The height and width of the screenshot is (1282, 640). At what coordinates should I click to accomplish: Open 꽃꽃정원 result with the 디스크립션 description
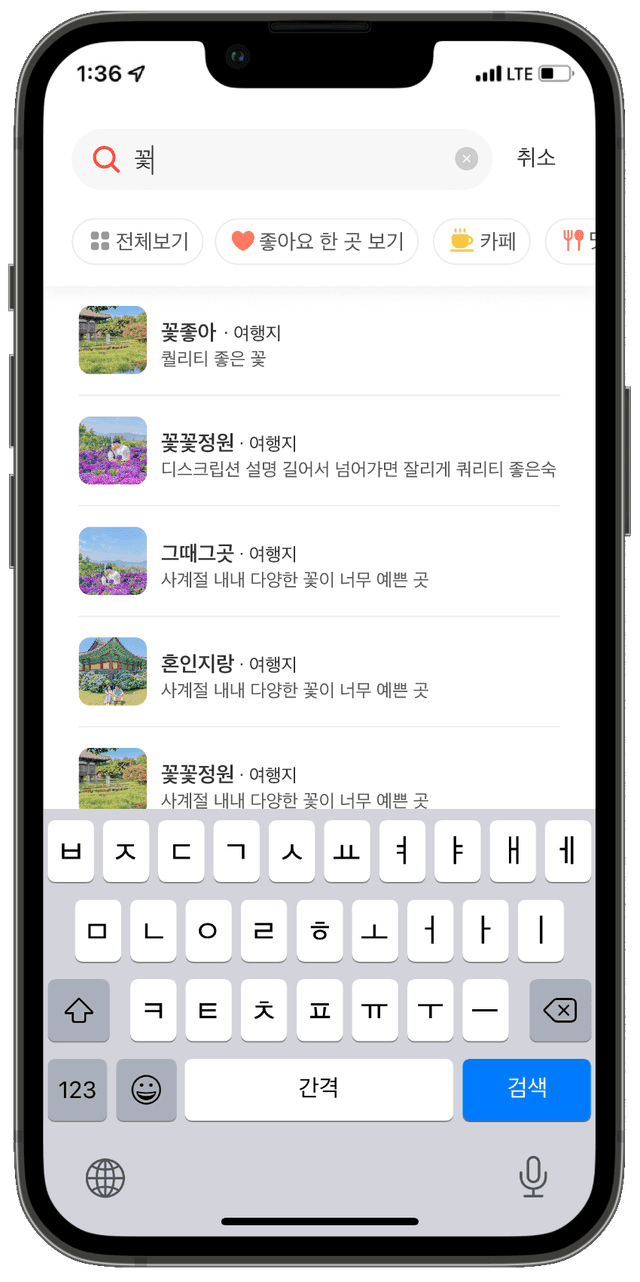[320, 452]
